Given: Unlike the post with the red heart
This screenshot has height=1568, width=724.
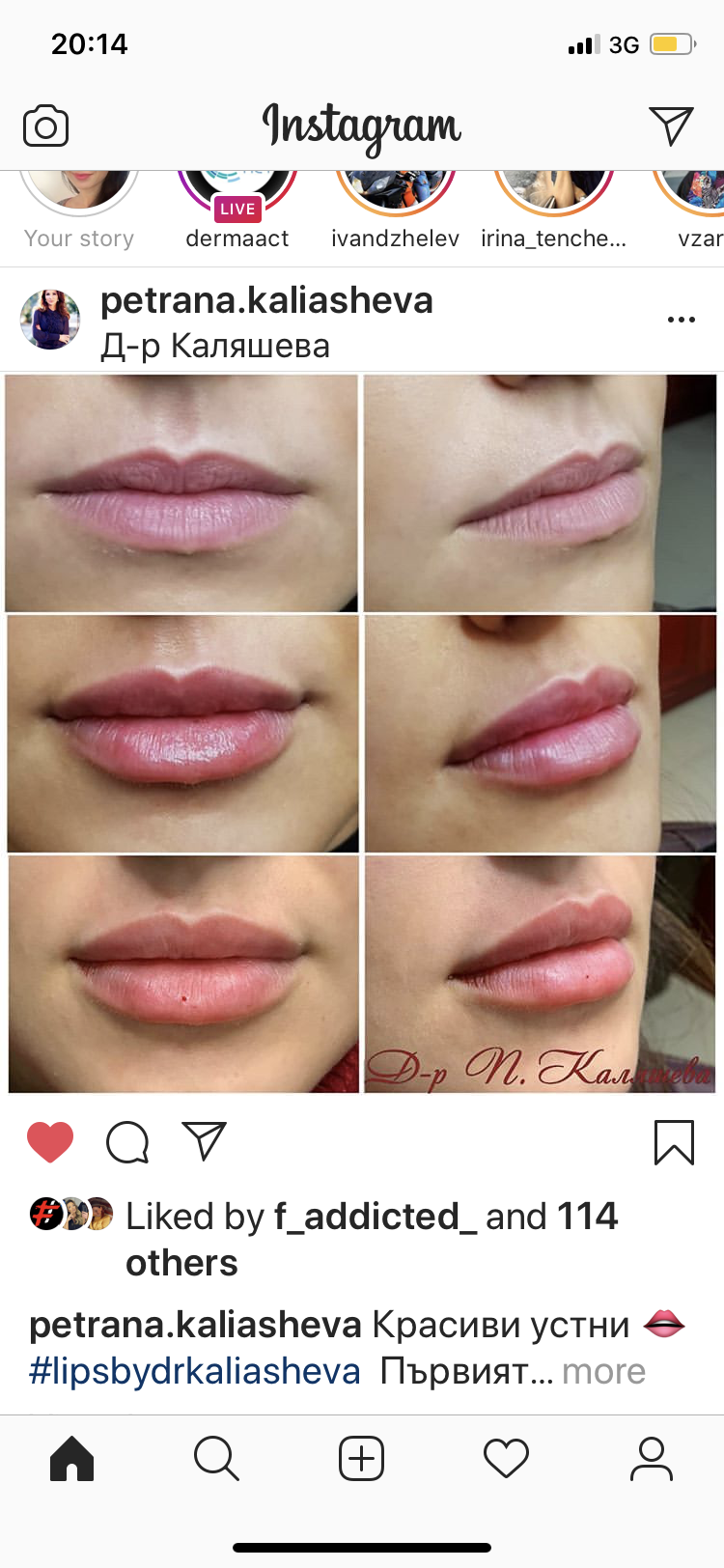Looking at the screenshot, I should coord(50,1142).
